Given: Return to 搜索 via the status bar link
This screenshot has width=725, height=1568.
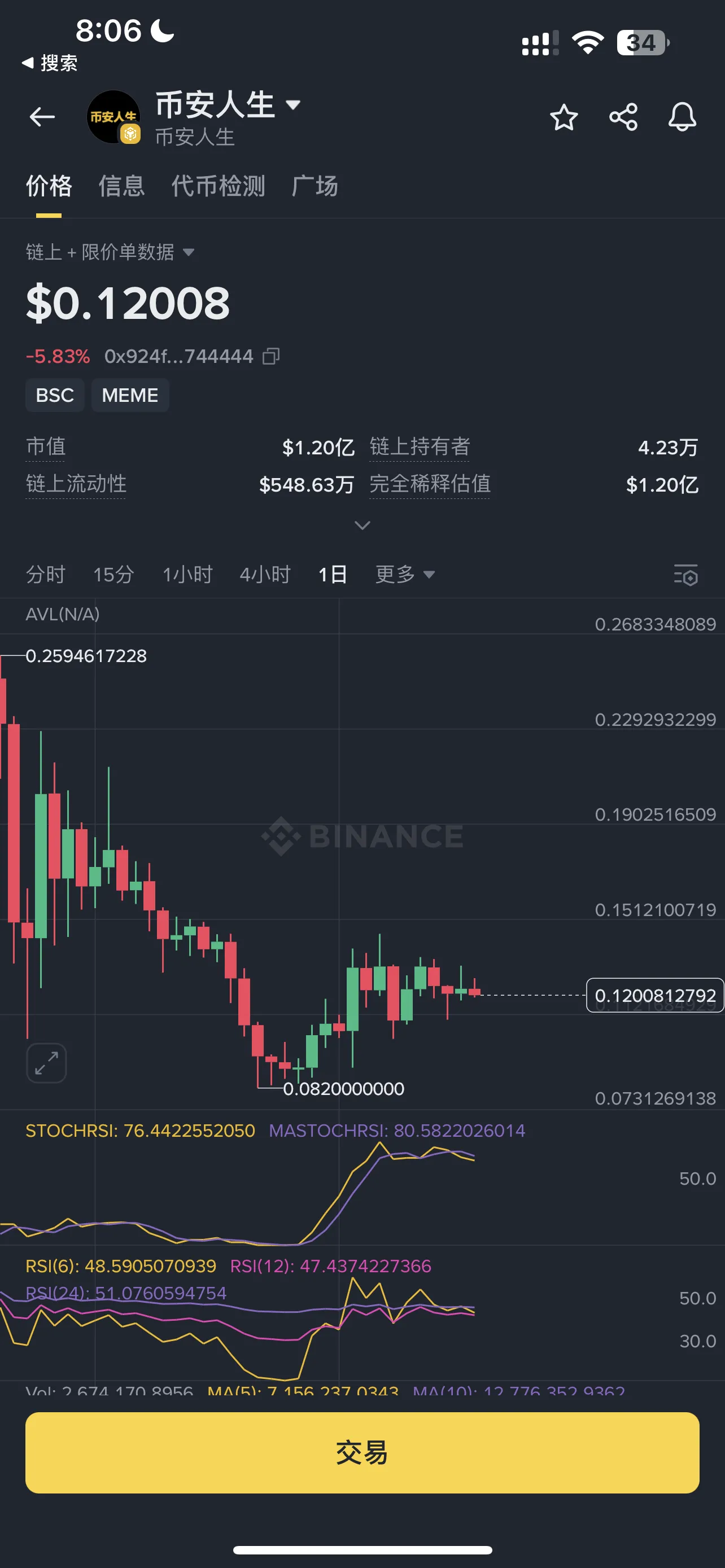Looking at the screenshot, I should click(50, 63).
